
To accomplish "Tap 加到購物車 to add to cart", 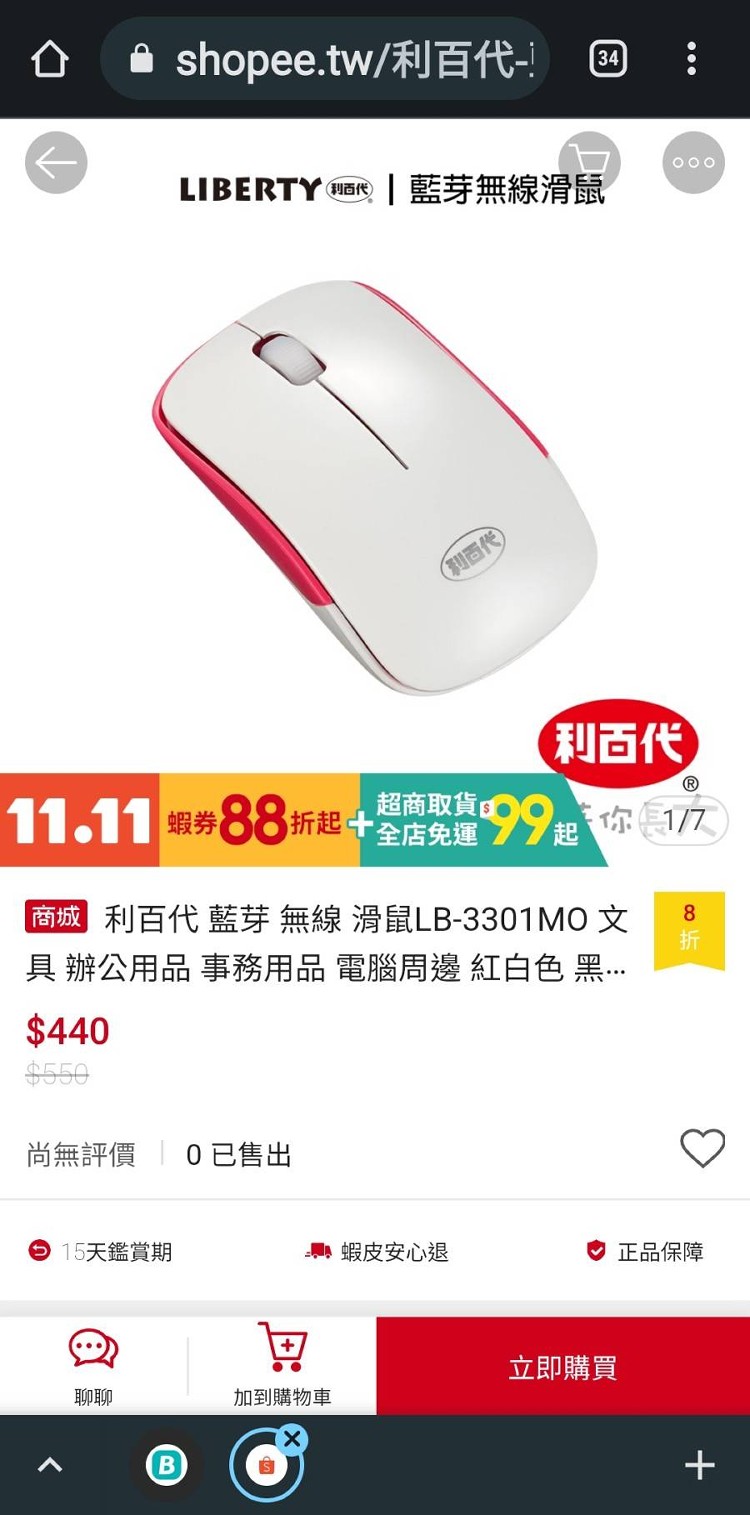I will click(x=282, y=1366).
